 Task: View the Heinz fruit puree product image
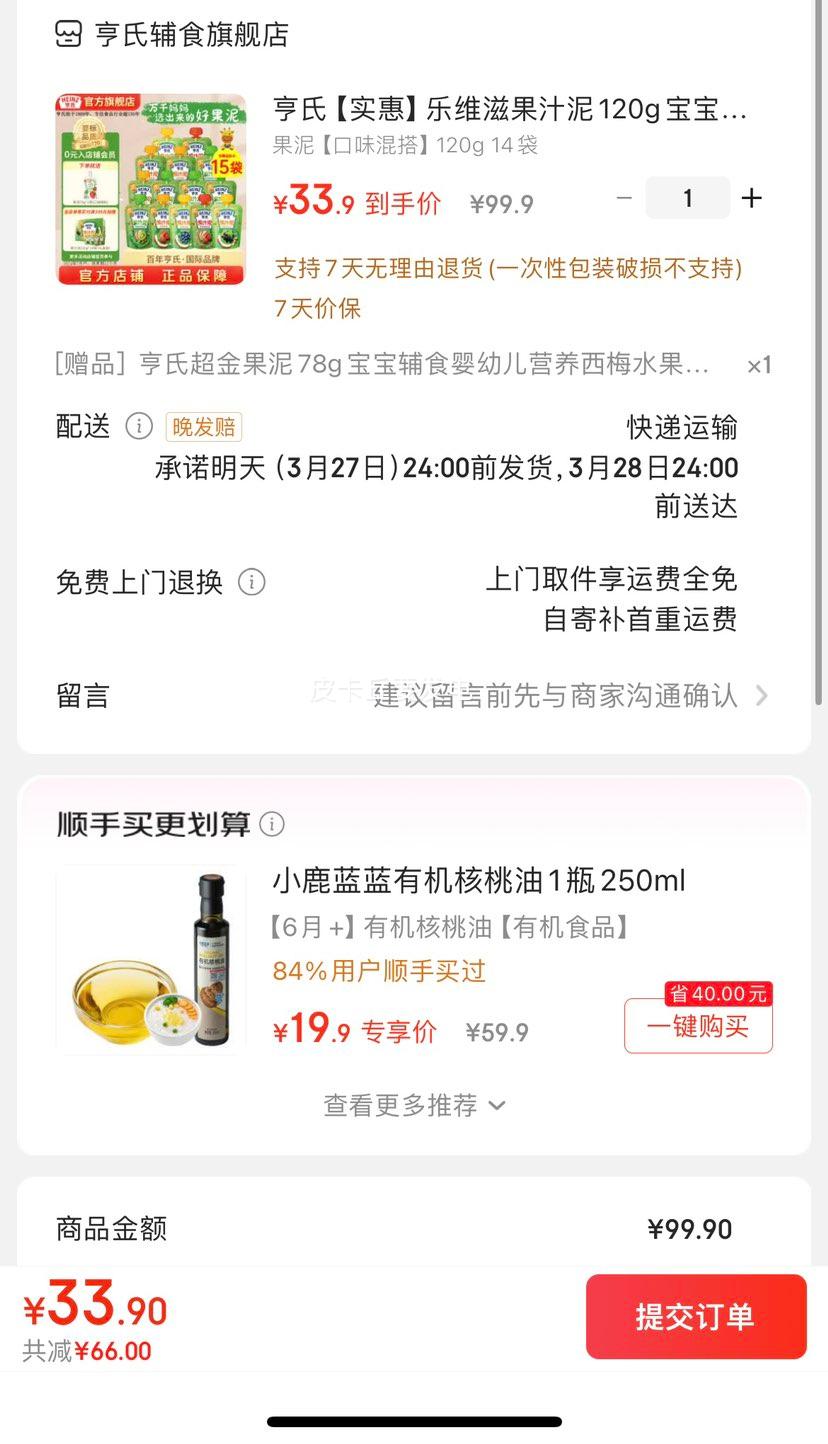(151, 189)
